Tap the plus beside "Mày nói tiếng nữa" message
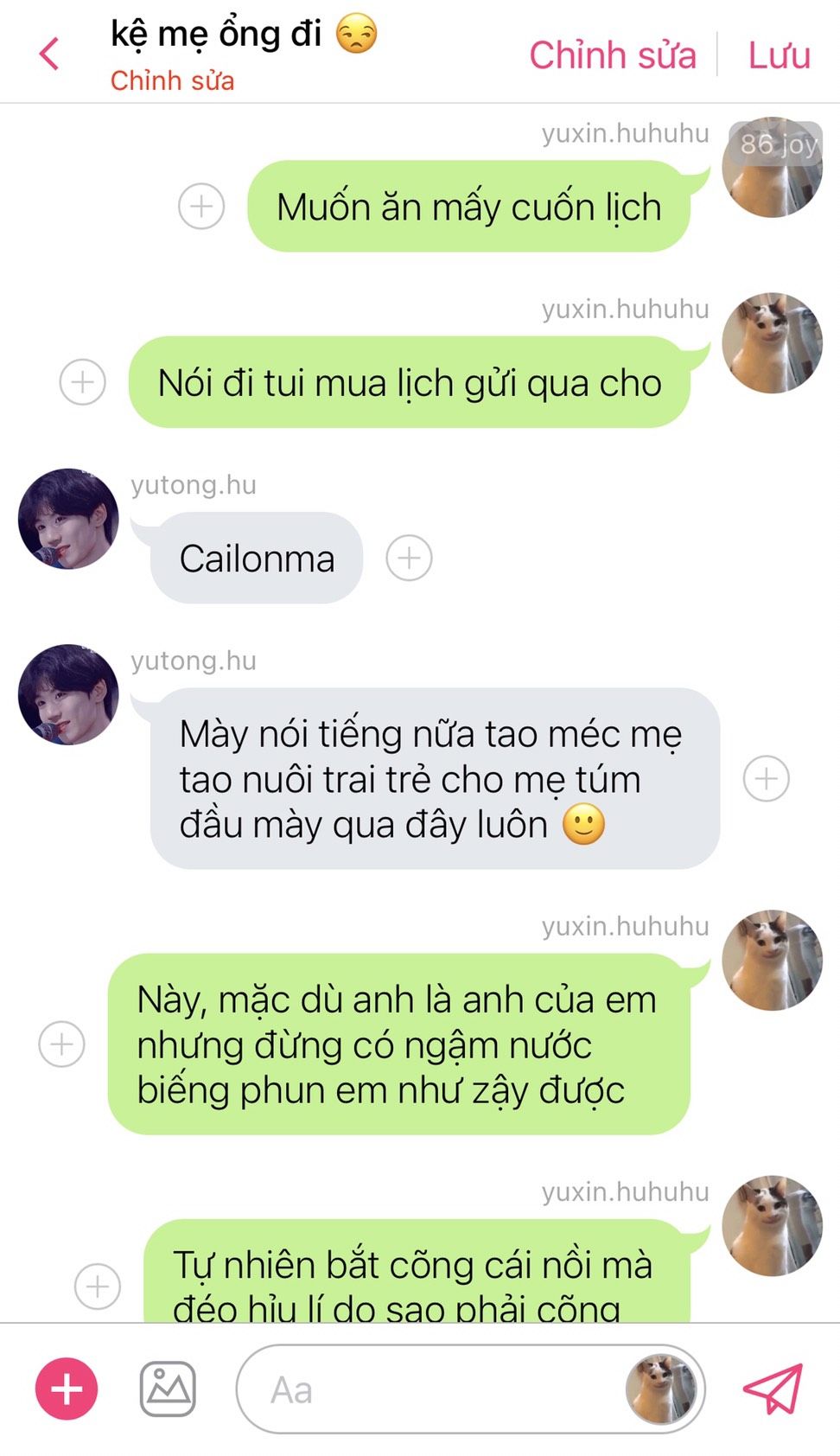 click(x=767, y=778)
